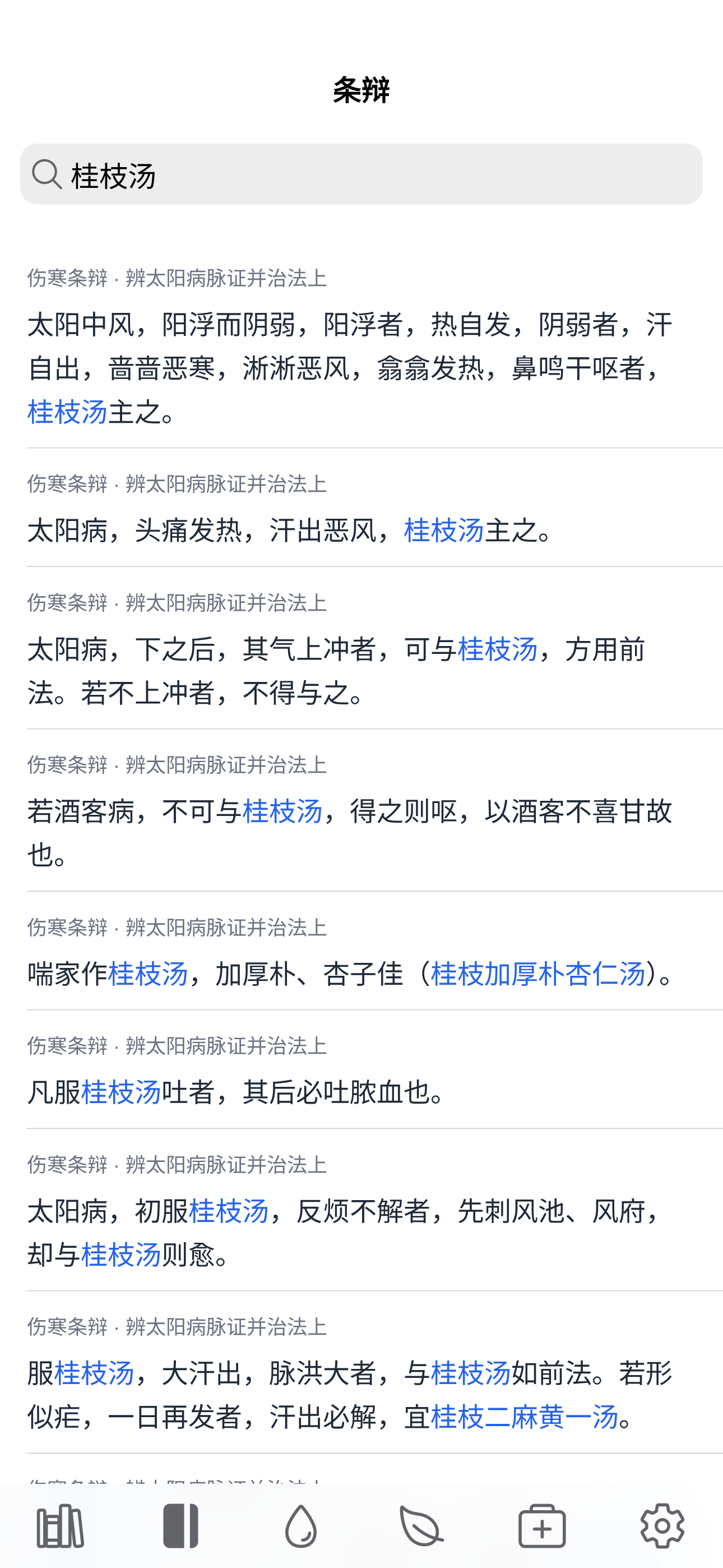Tap 桂枝汤 link before 则愈
The image size is (723, 1568).
click(121, 1255)
